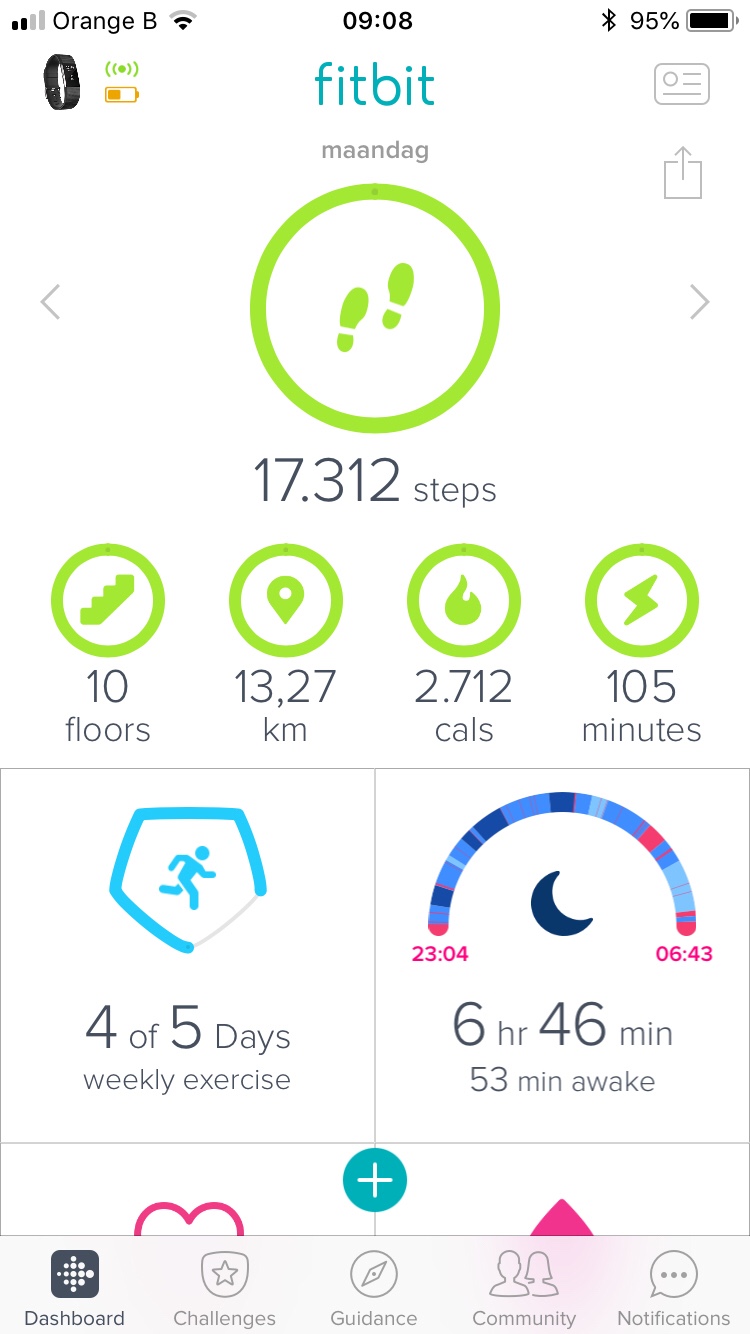Open the Notifications tab
The height and width of the screenshot is (1334, 750).
(674, 1288)
